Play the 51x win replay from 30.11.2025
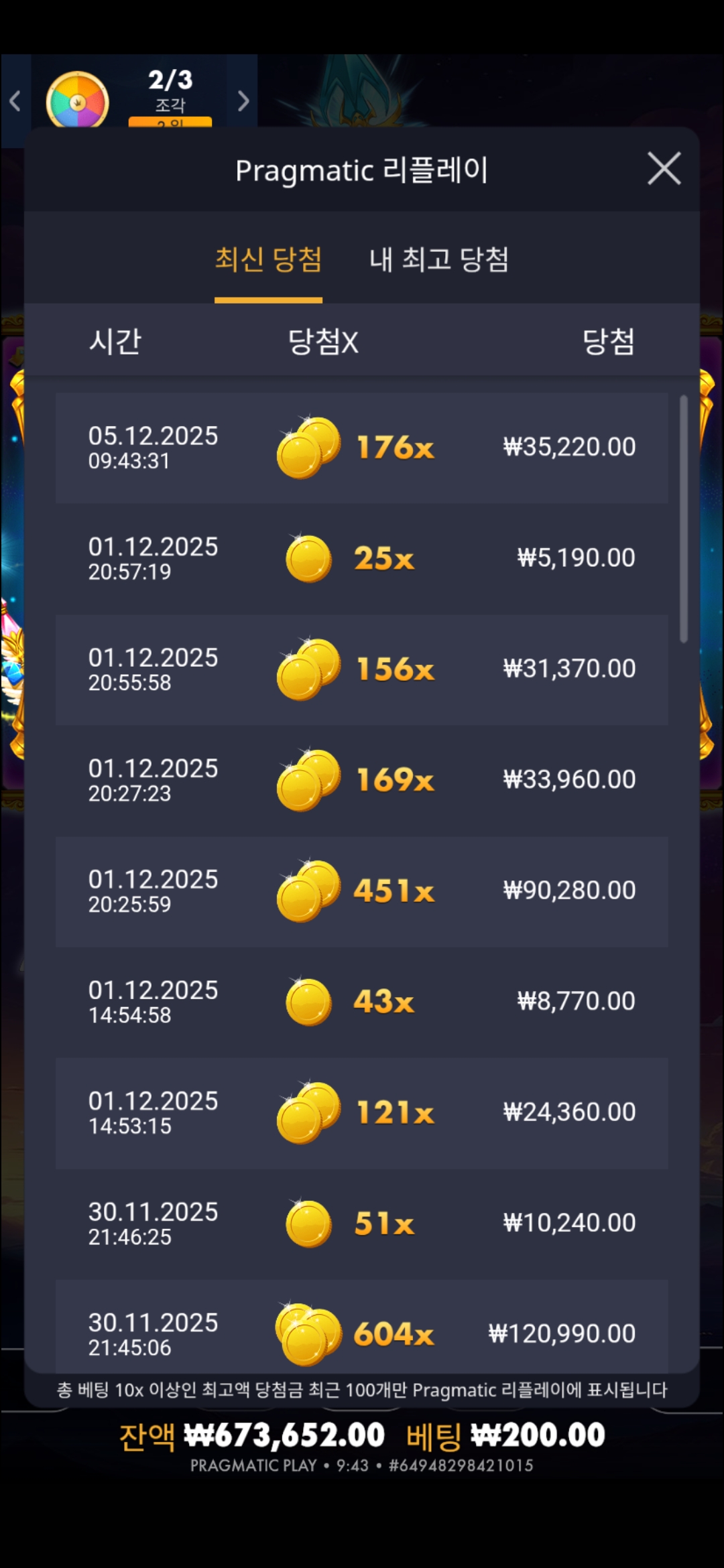Viewport: 724px width, 1568px height. click(361, 1224)
